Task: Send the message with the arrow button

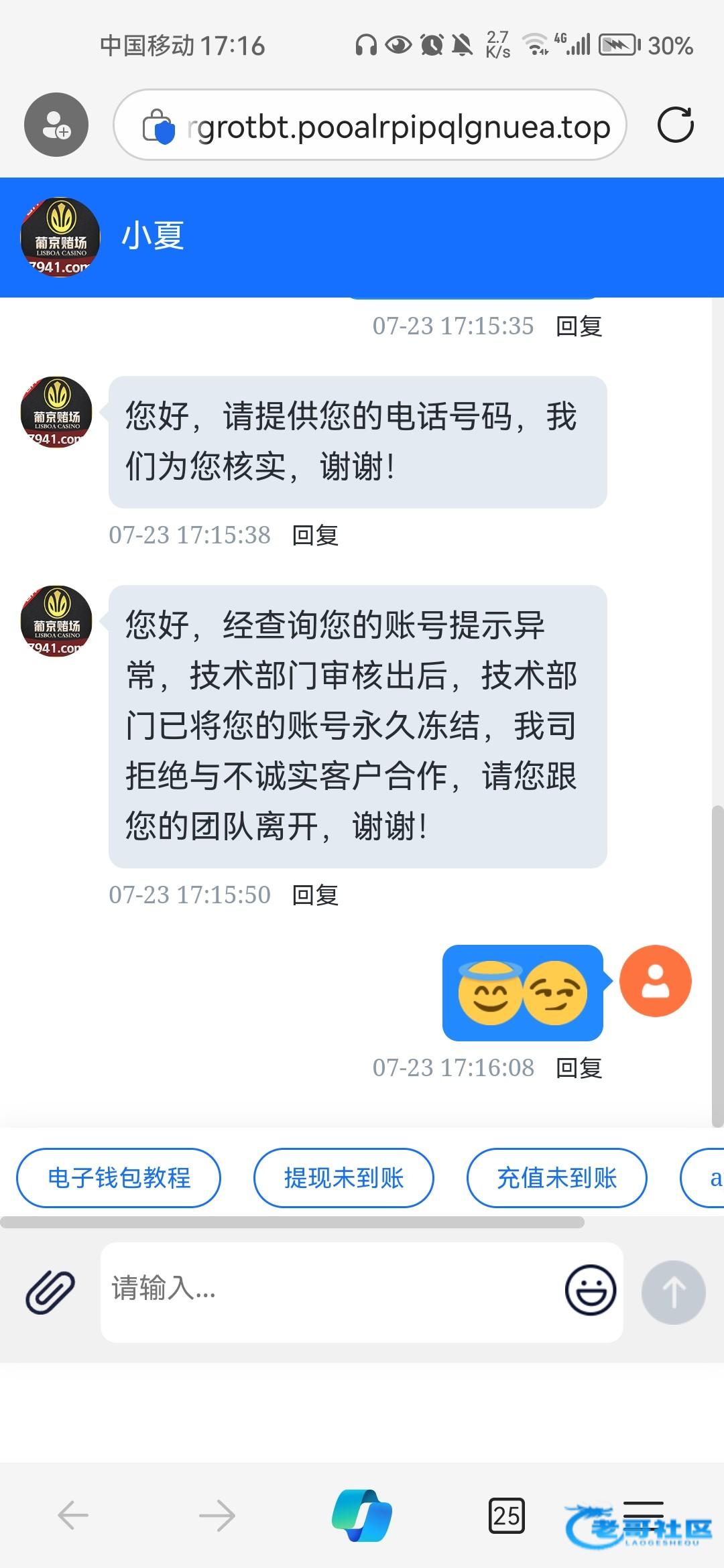Action: [x=673, y=1292]
